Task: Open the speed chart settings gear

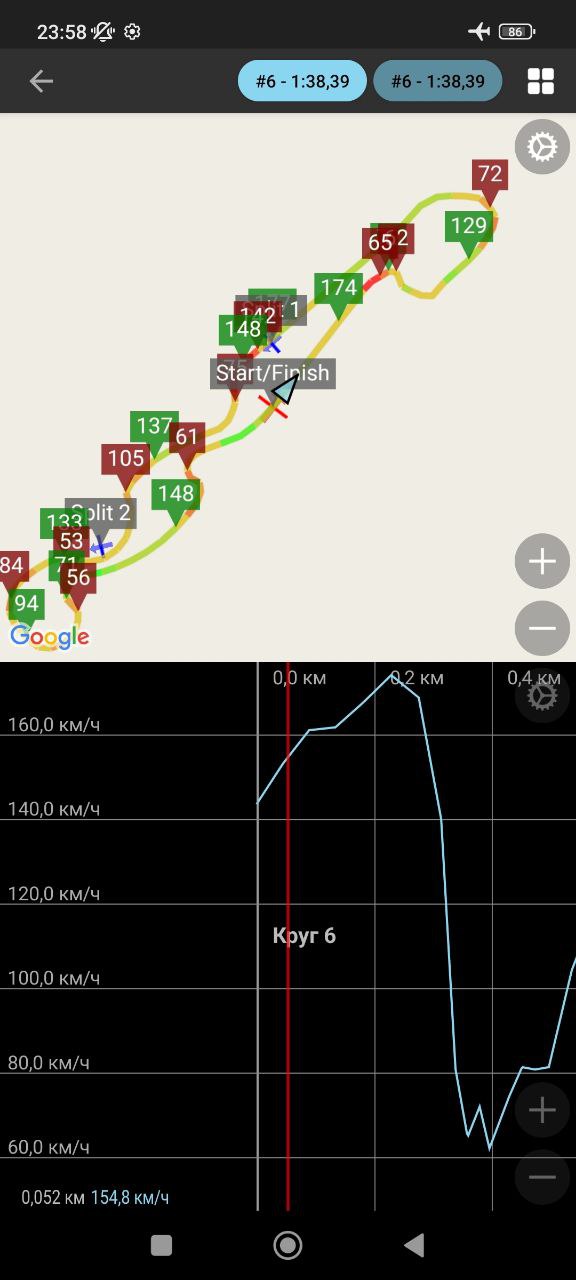Action: [x=542, y=696]
